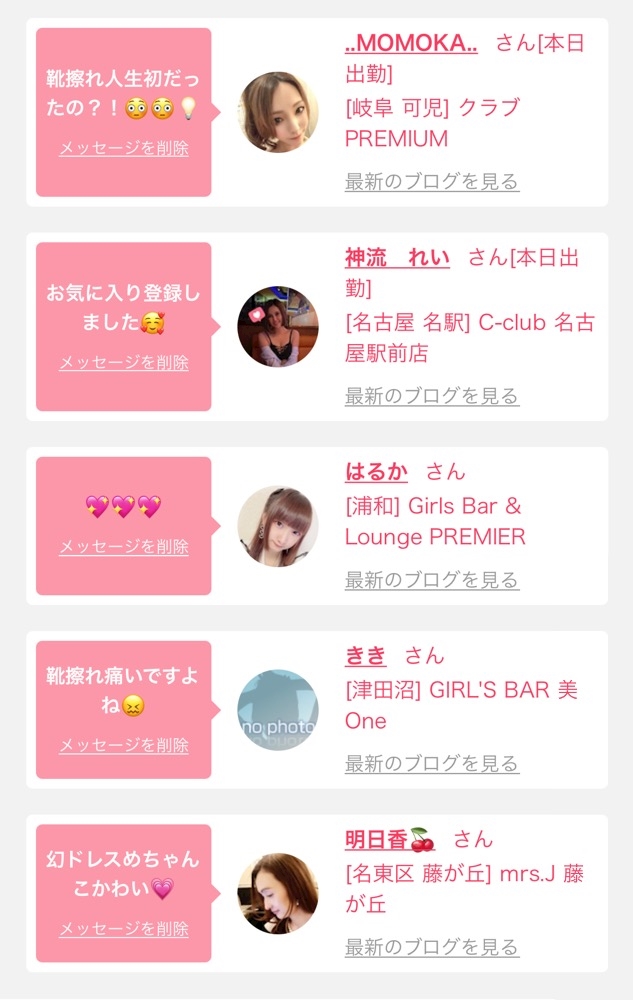The width and height of the screenshot is (633, 1000).
Task: View はるか's latest blog
Action: tap(432, 580)
